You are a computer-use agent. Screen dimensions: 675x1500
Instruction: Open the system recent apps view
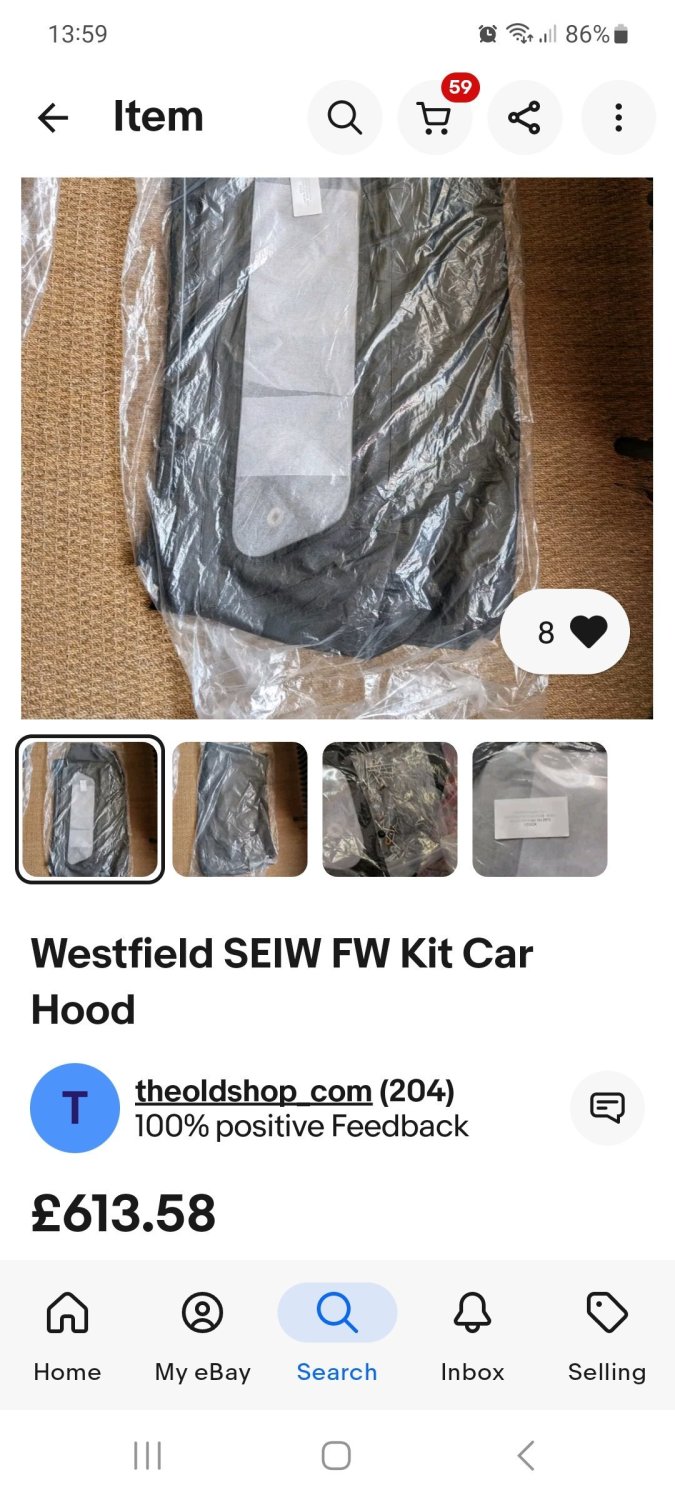point(147,1455)
